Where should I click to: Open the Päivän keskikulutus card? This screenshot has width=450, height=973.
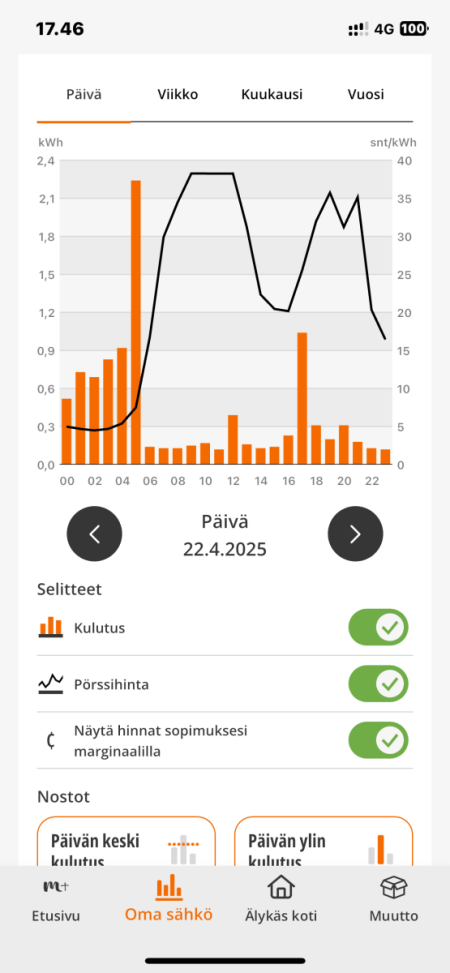click(127, 841)
